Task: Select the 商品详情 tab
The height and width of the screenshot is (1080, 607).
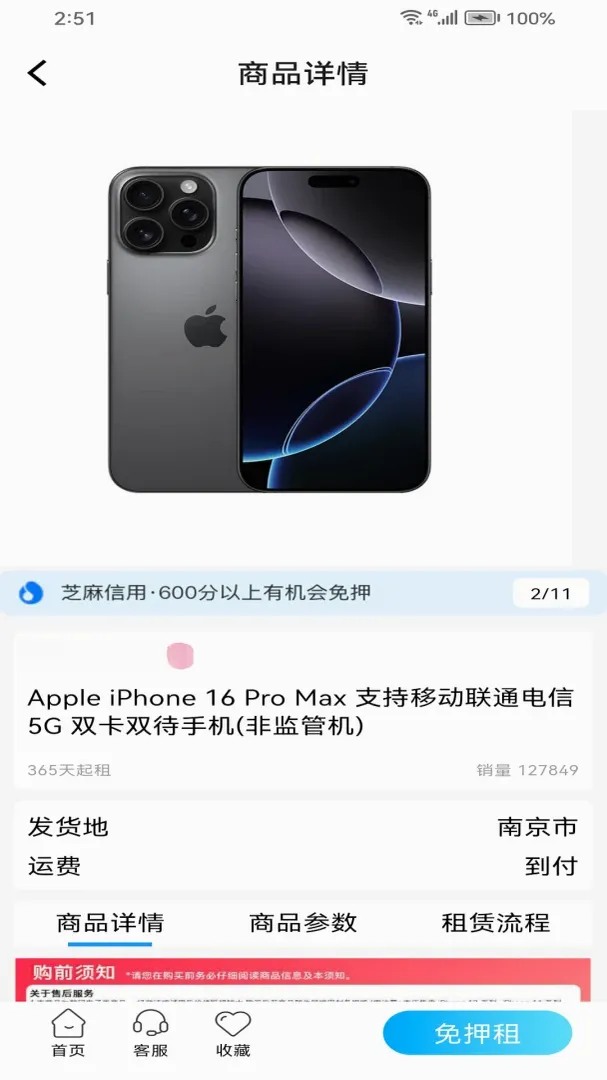Action: pos(110,922)
